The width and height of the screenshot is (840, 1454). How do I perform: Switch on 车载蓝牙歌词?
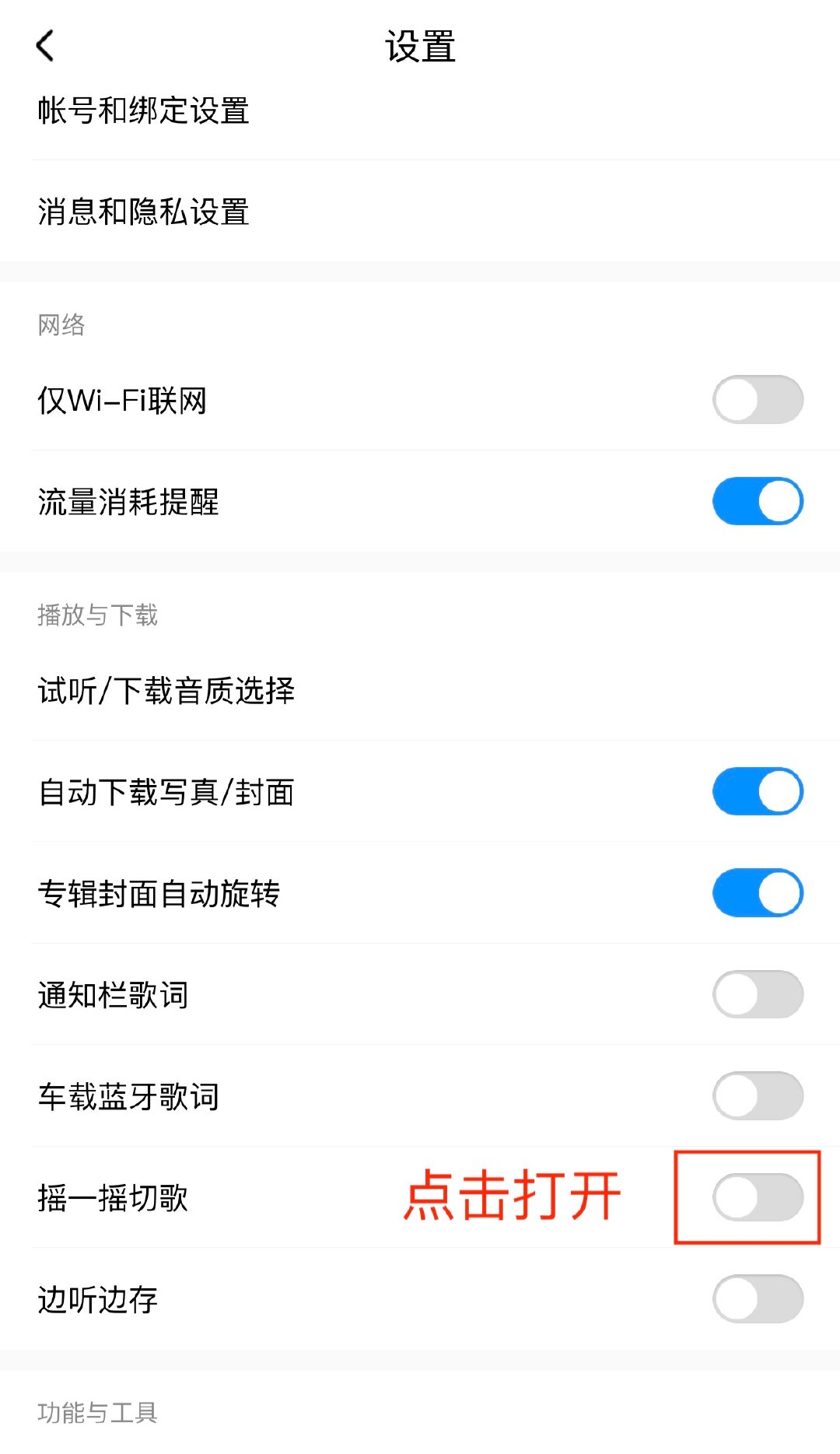pos(758,1095)
